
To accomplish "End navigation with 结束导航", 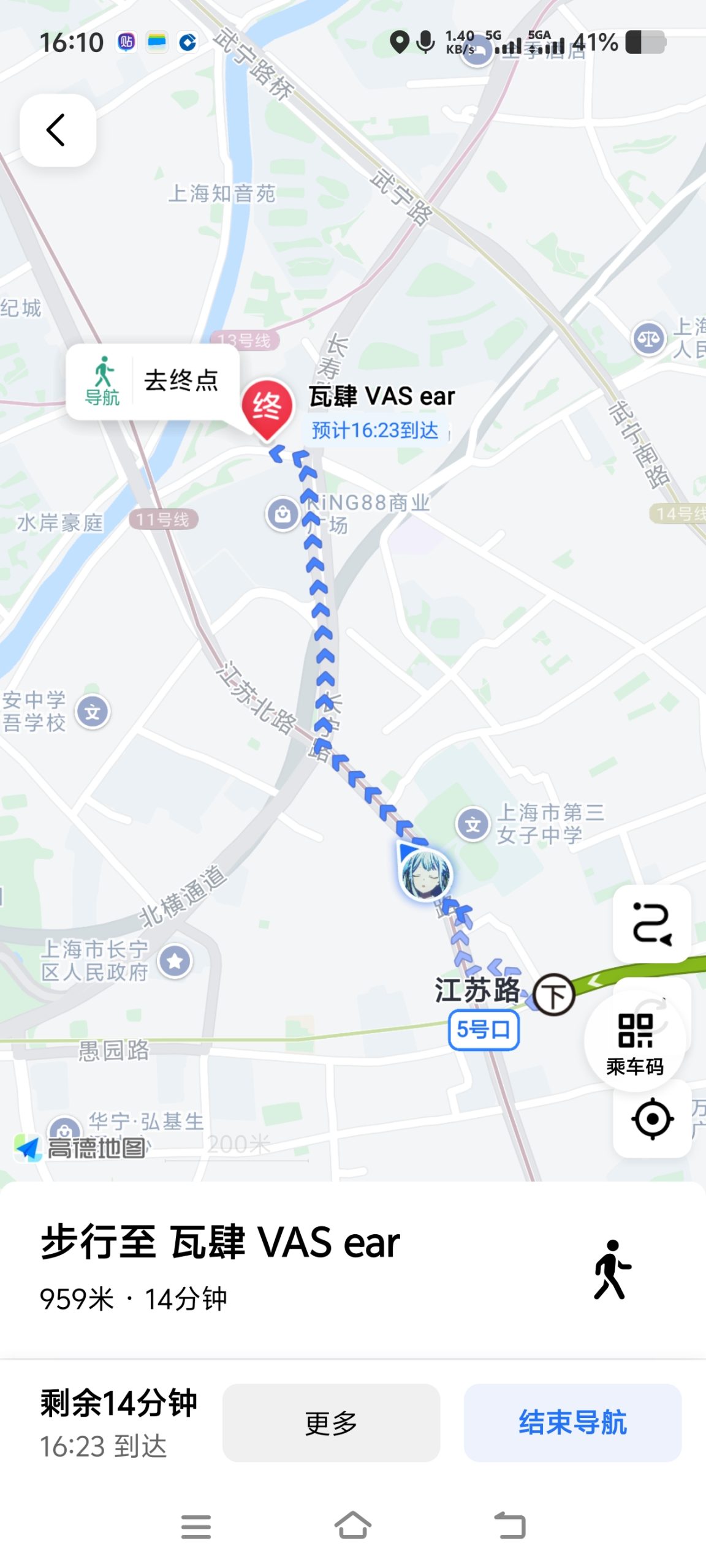I will pyautogui.click(x=572, y=1422).
